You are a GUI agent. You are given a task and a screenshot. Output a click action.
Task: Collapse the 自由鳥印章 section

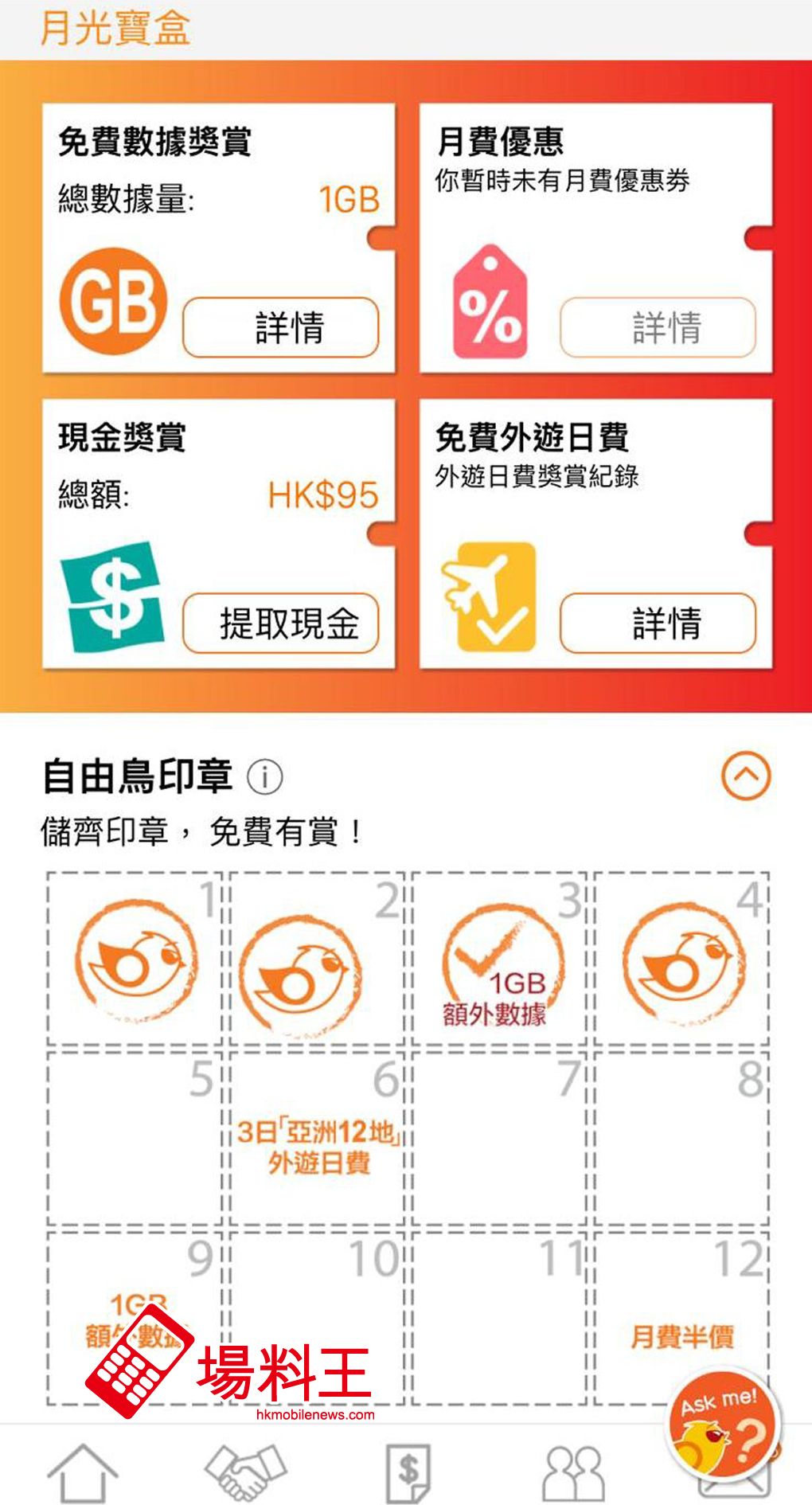[746, 775]
